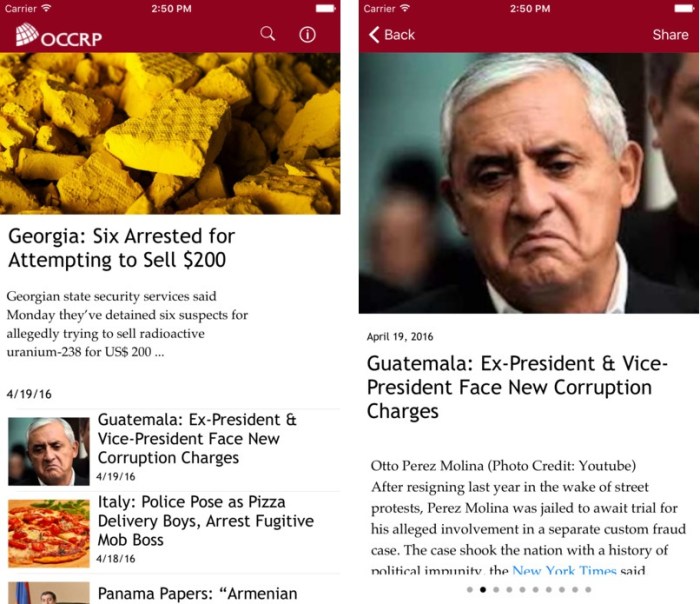
Task: Share this Guatemala article
Action: [x=670, y=35]
